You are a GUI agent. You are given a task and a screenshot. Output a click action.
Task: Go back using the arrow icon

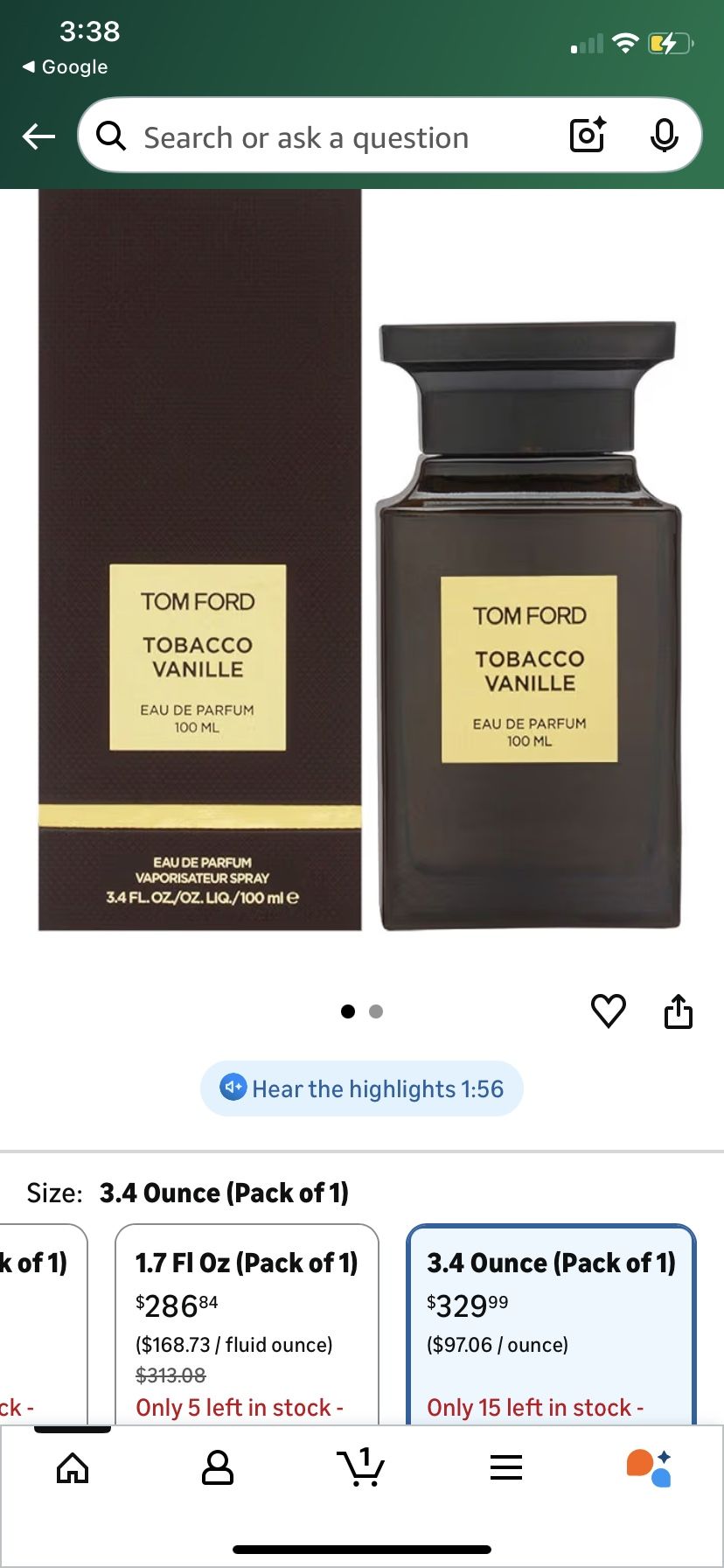(x=38, y=136)
